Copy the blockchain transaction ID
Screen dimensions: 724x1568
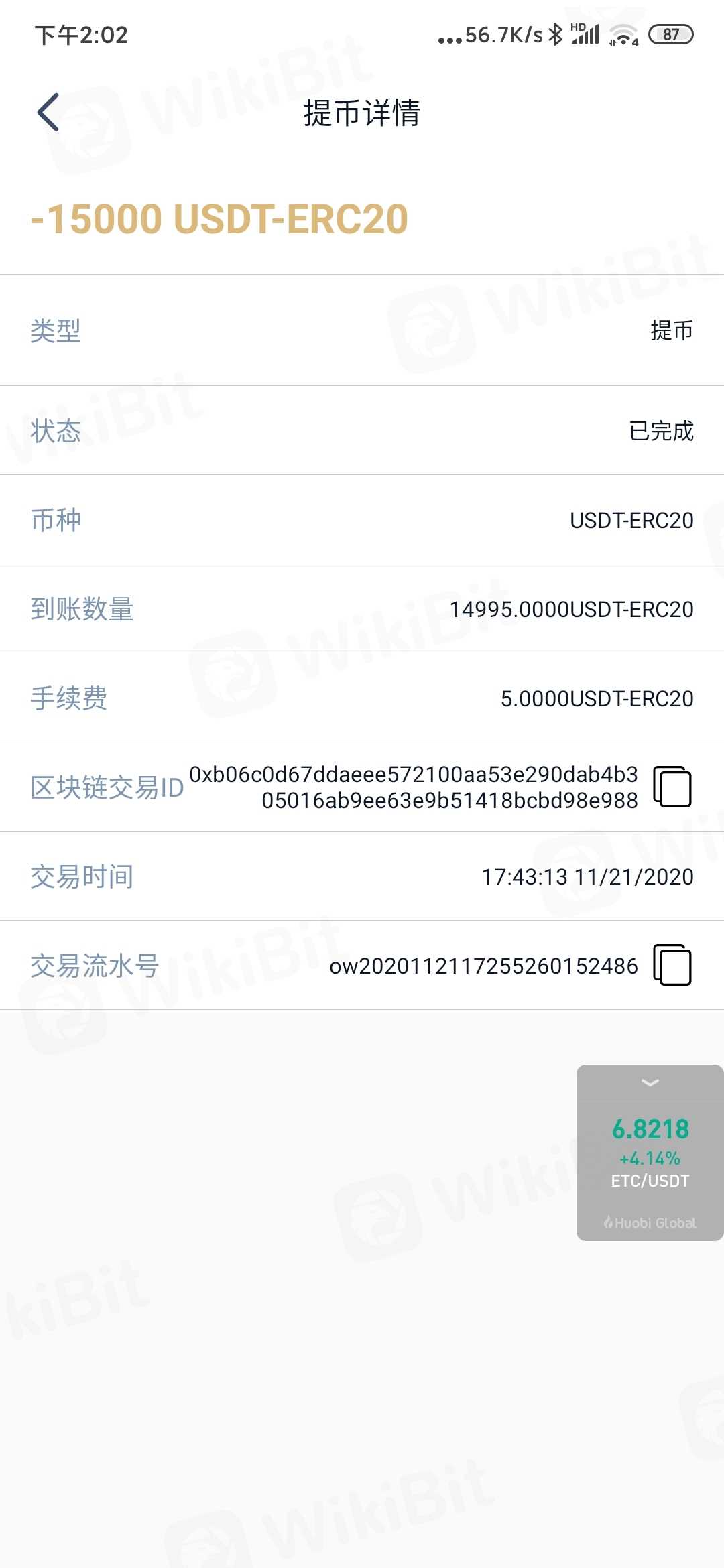point(672,787)
